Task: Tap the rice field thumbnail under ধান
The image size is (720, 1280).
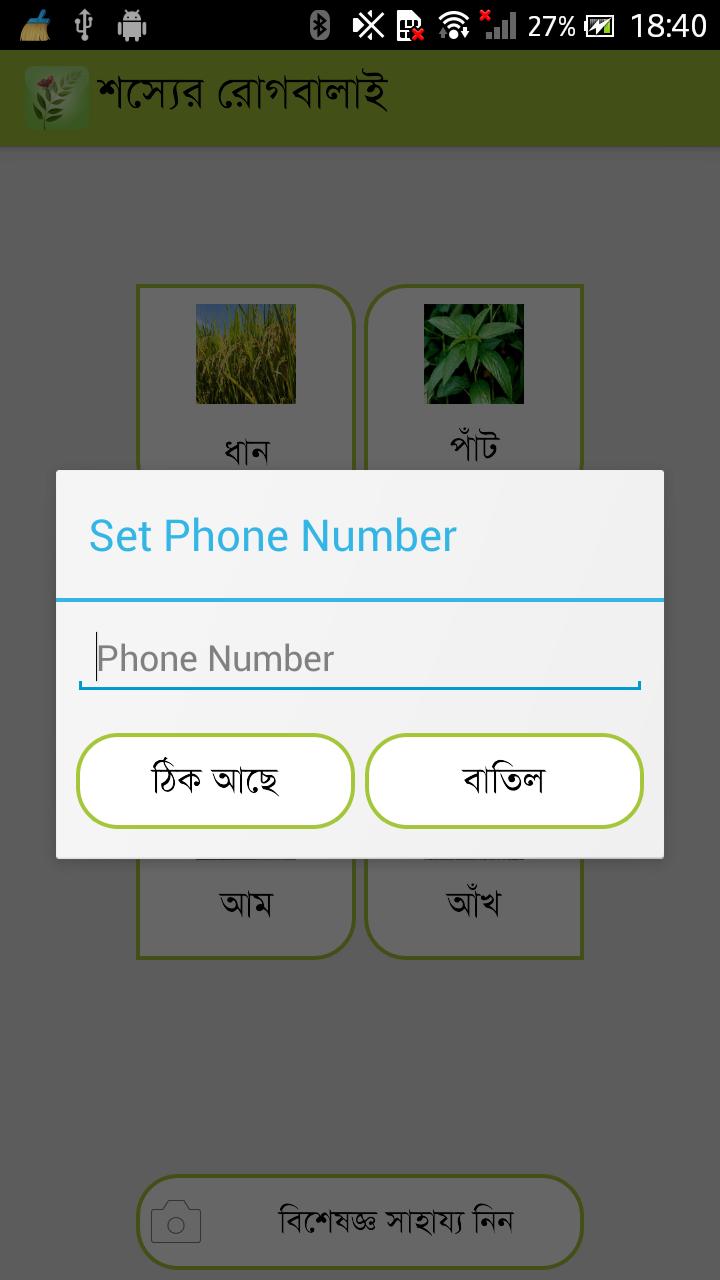Action: [245, 353]
